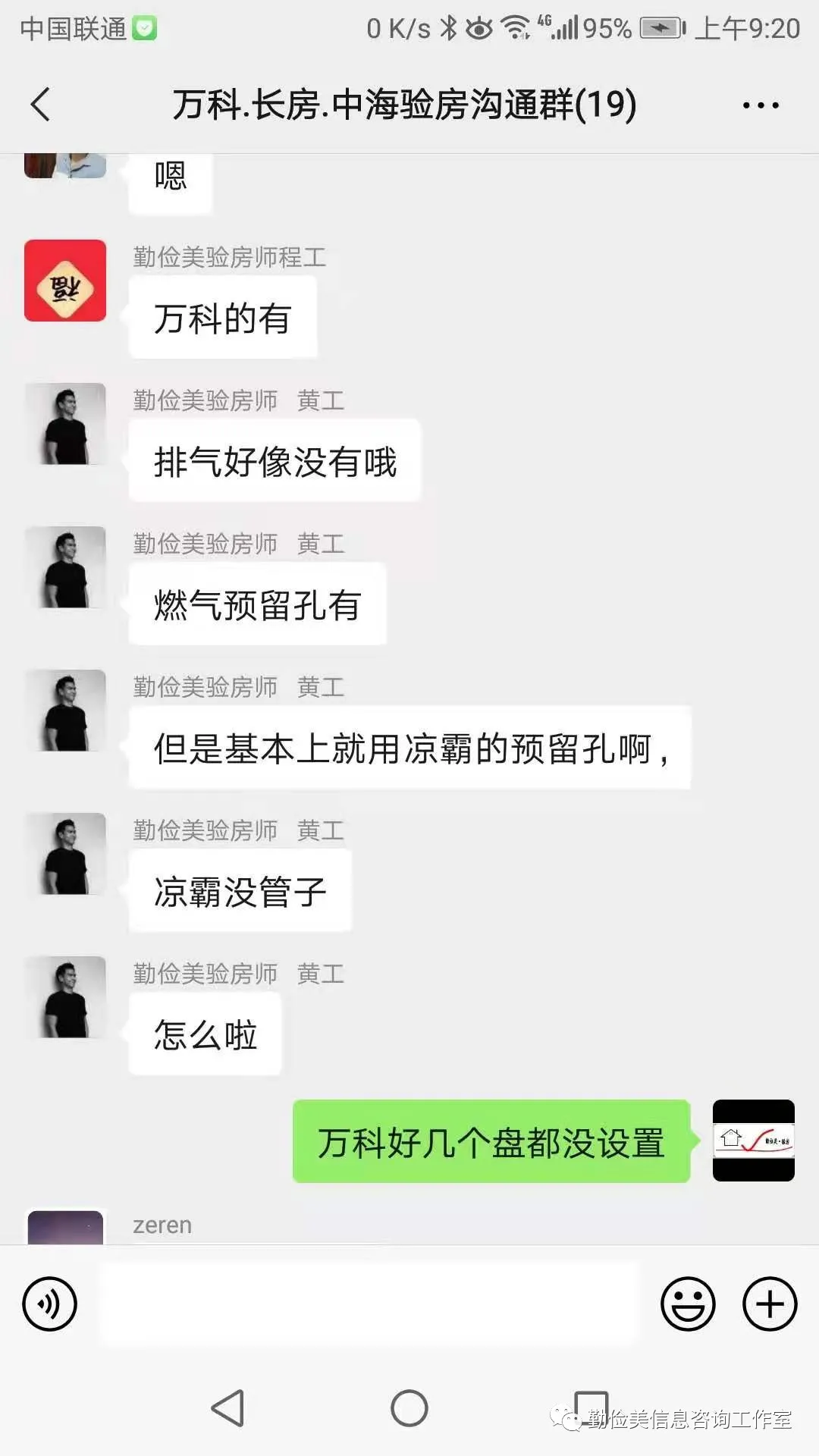Viewport: 819px width, 1456px height.
Task: Open the plus attachment menu
Action: (769, 1304)
